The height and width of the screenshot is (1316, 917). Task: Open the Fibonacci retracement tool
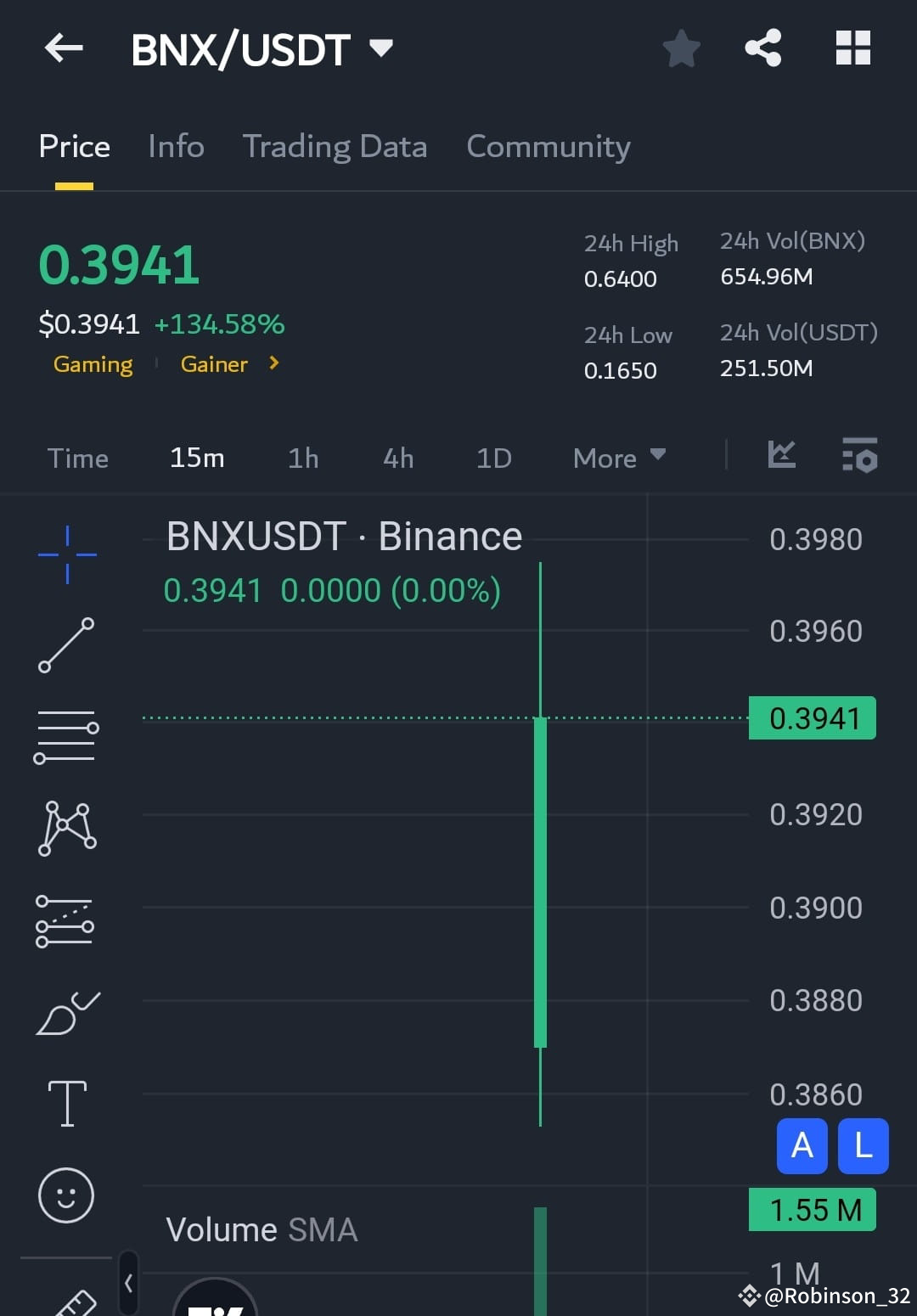coord(66,735)
